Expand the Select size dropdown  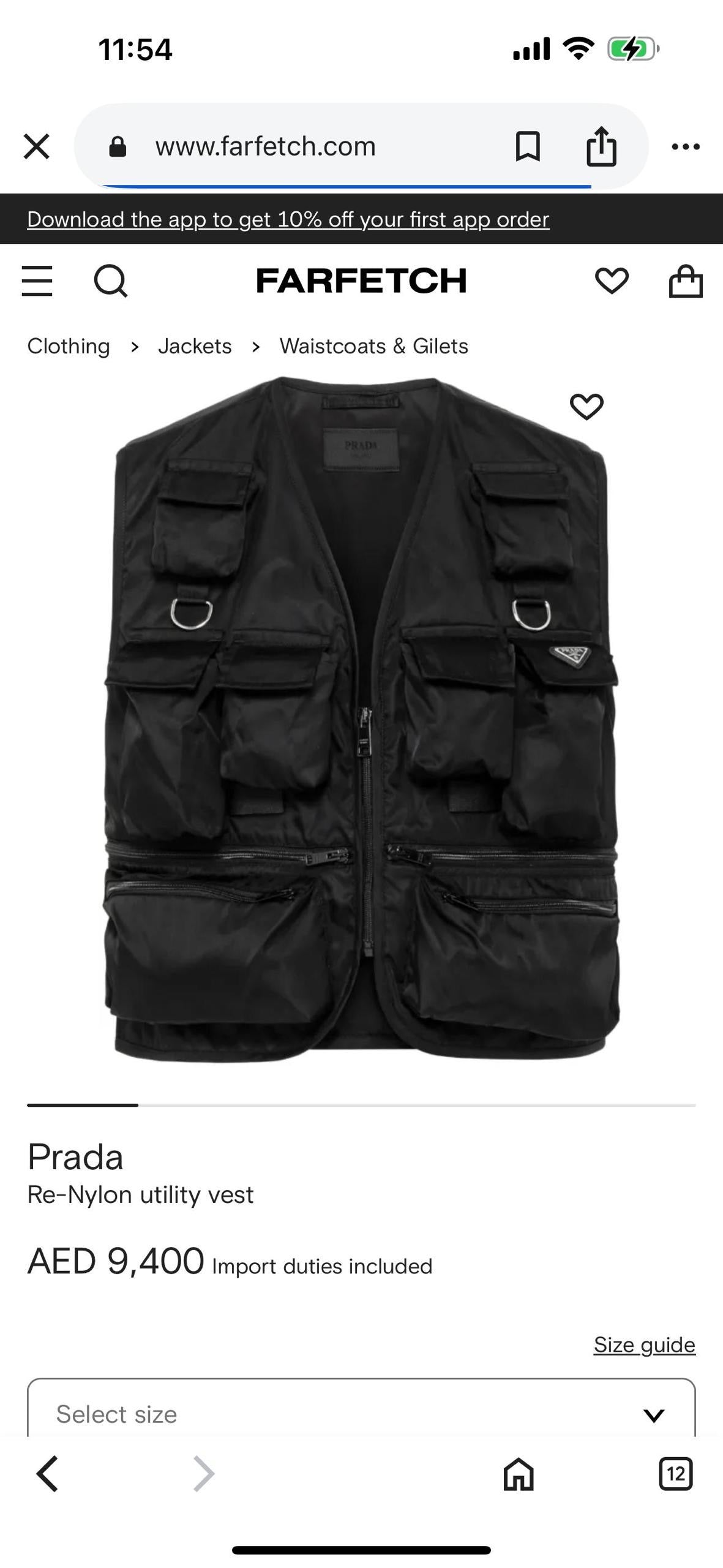361,1414
